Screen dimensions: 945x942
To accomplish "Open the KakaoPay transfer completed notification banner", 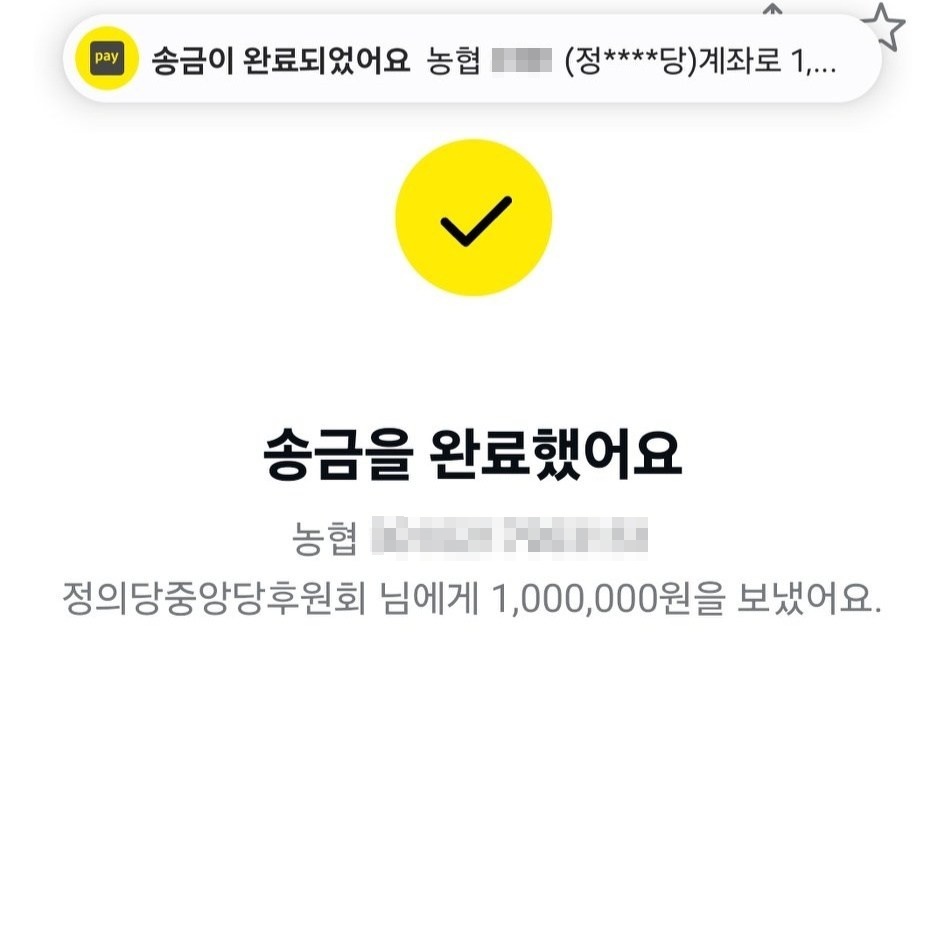I will (x=470, y=59).
